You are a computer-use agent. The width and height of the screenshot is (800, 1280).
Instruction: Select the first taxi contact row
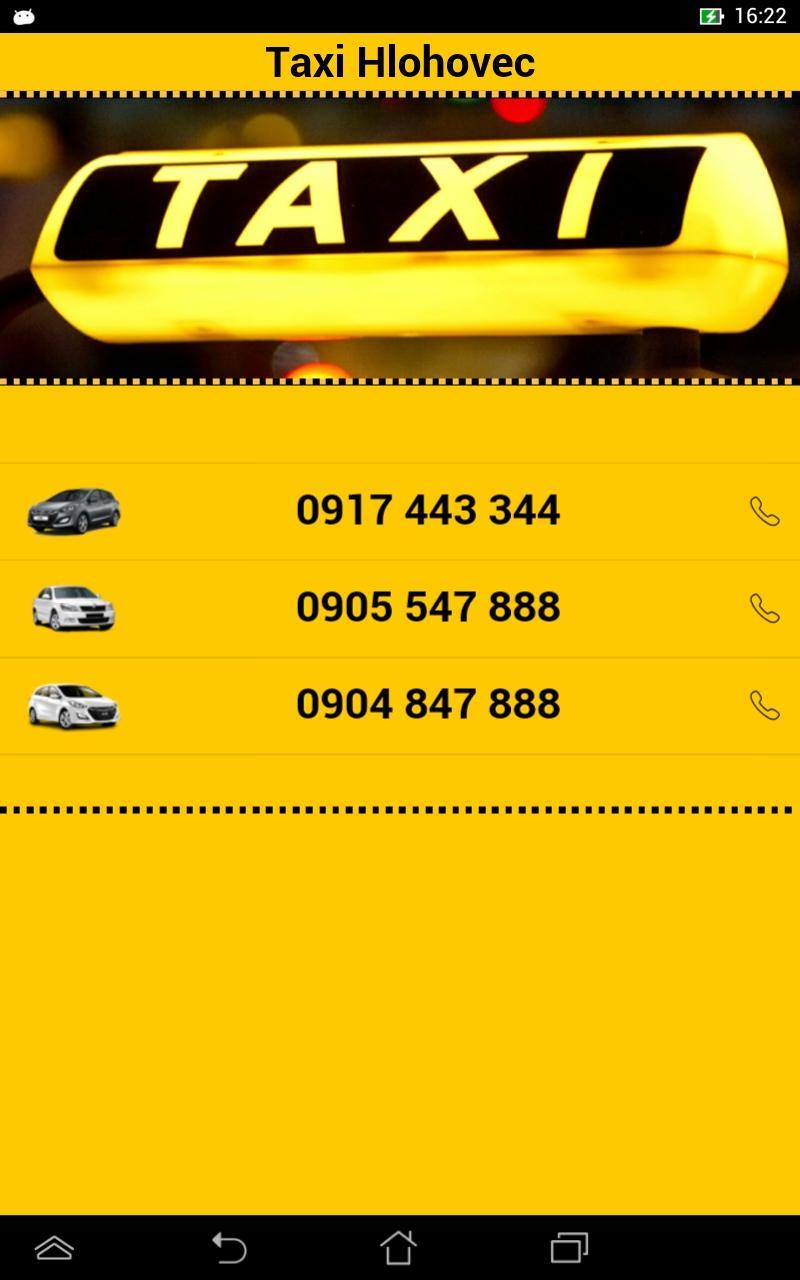pyautogui.click(x=400, y=510)
